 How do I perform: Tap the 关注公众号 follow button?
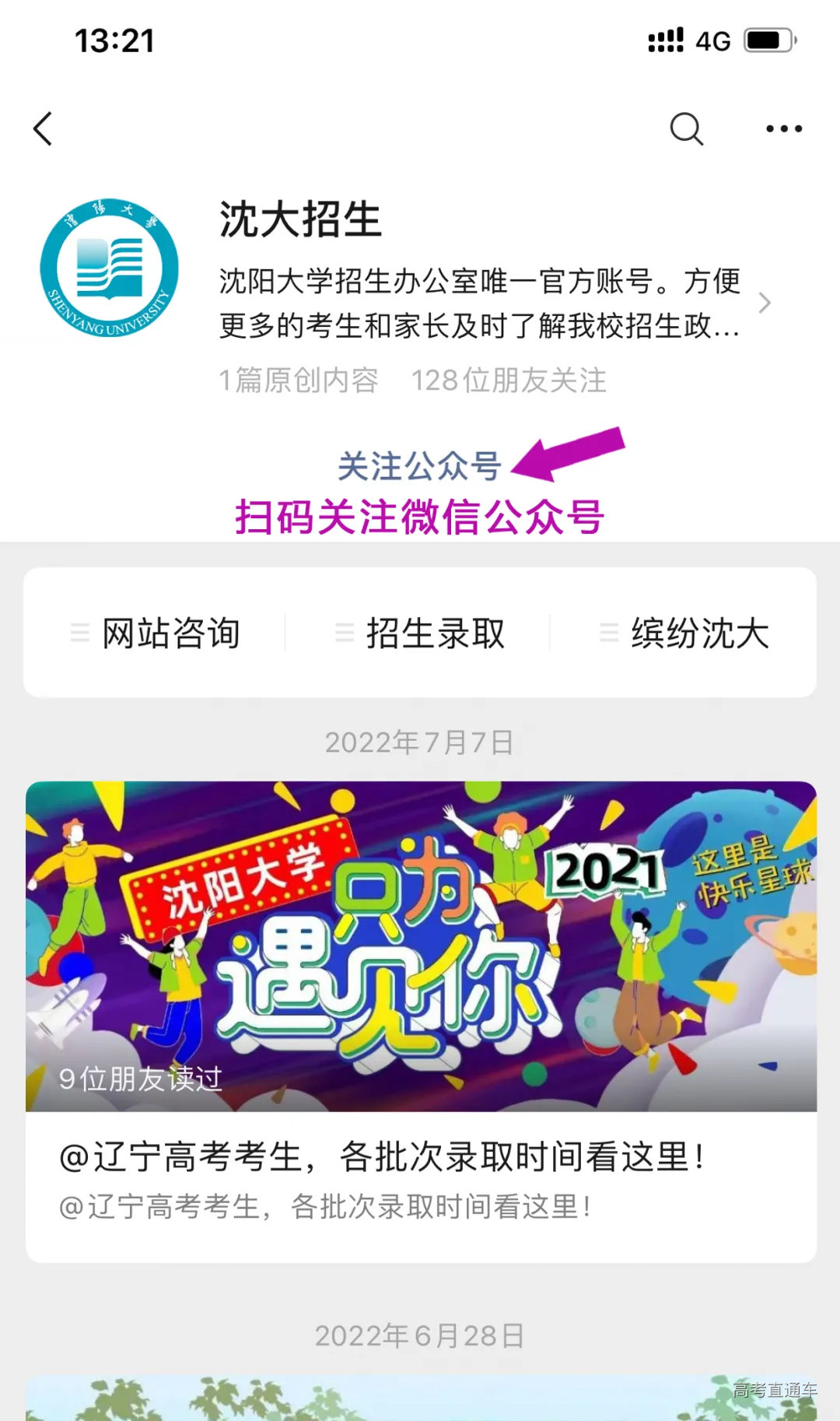pyautogui.click(x=420, y=465)
